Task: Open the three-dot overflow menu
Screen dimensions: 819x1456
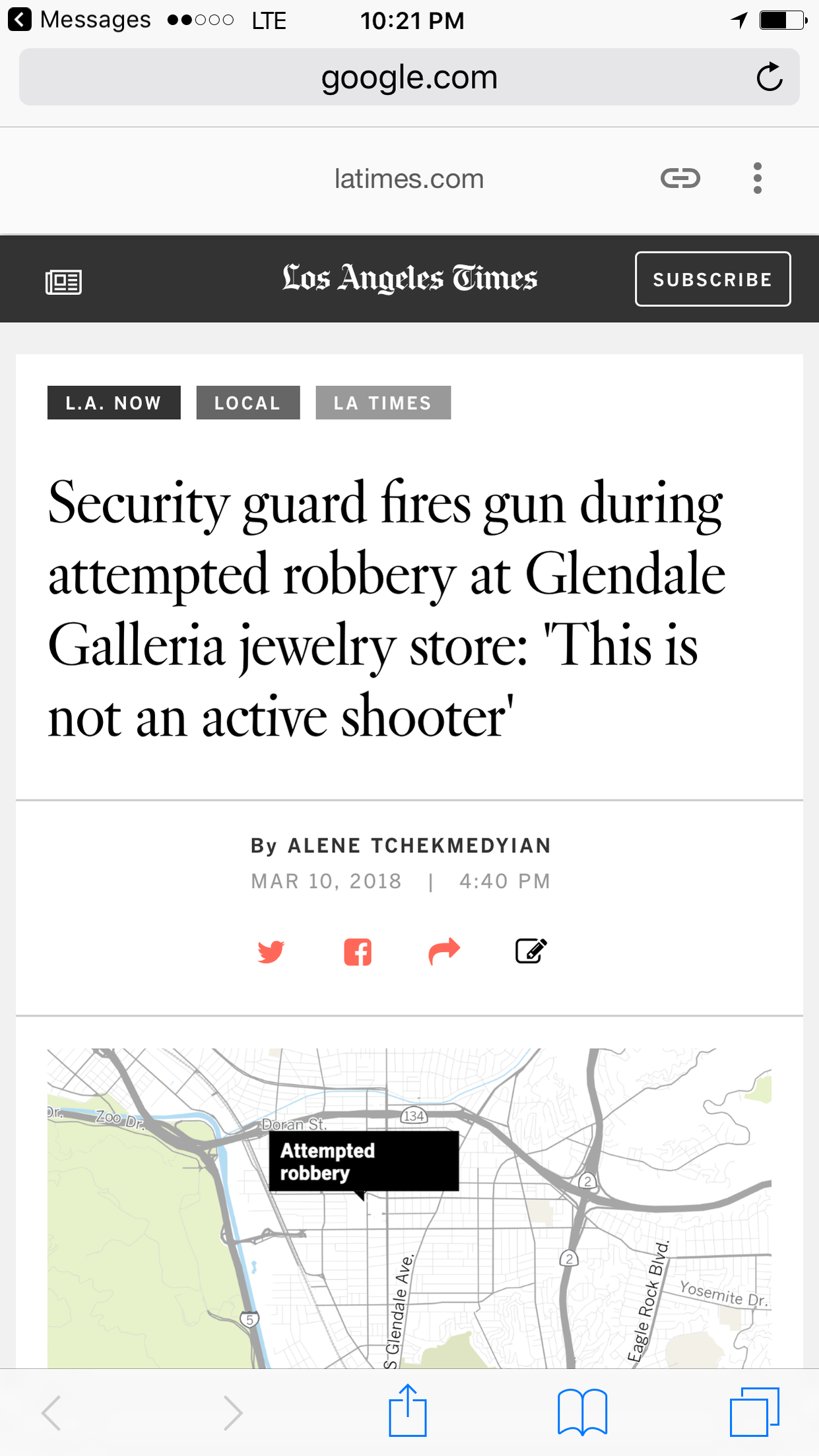Action: click(x=757, y=178)
